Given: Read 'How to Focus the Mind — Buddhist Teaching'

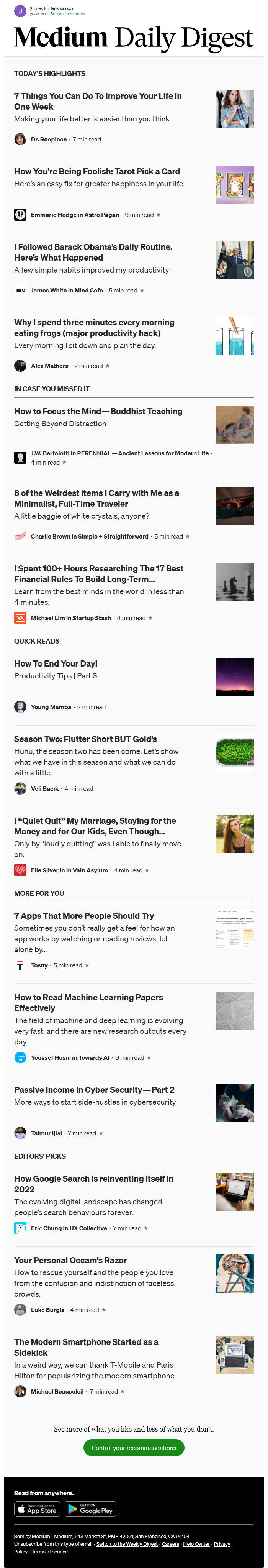Looking at the screenshot, I should [x=98, y=412].
